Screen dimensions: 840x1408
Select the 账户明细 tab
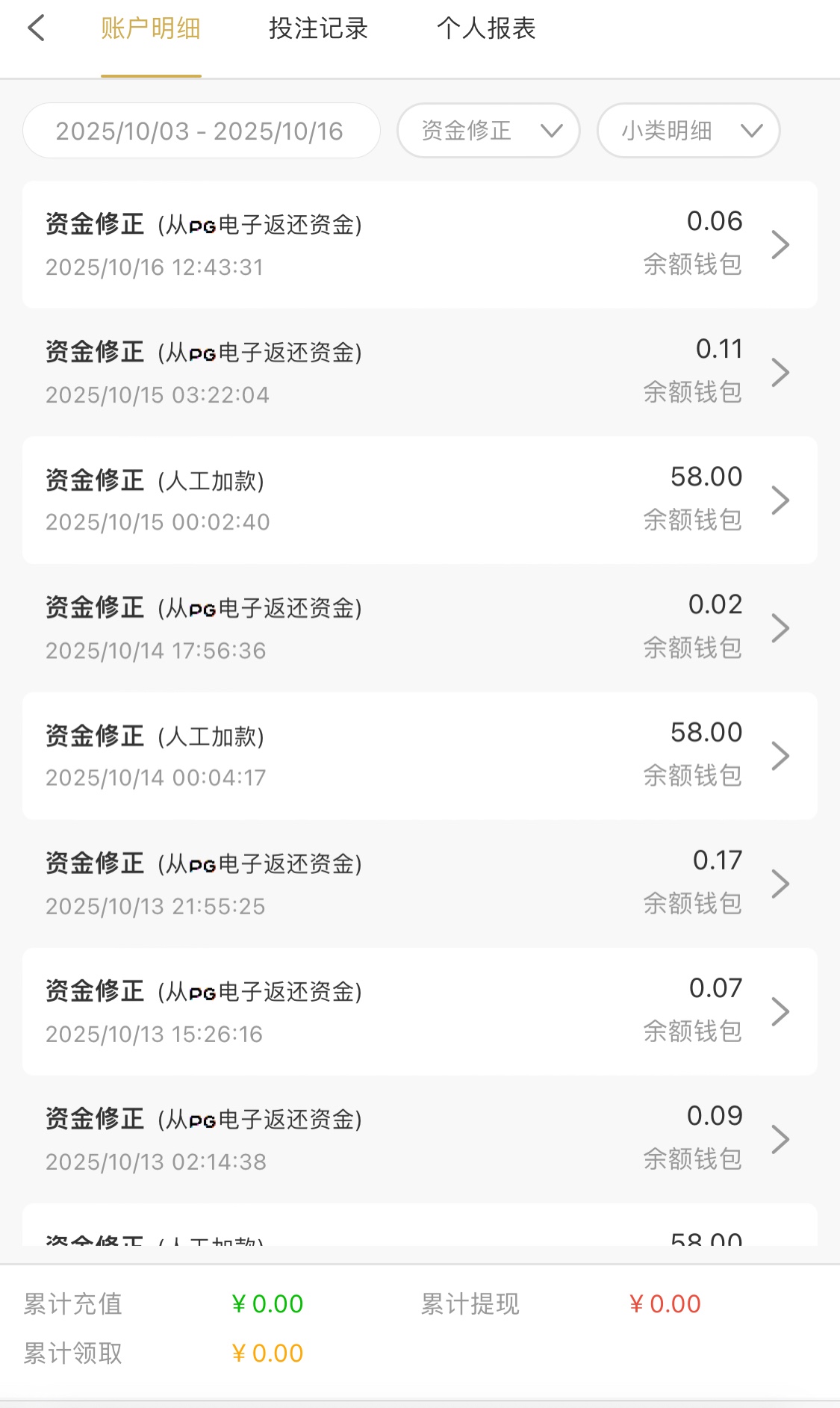pos(151,29)
